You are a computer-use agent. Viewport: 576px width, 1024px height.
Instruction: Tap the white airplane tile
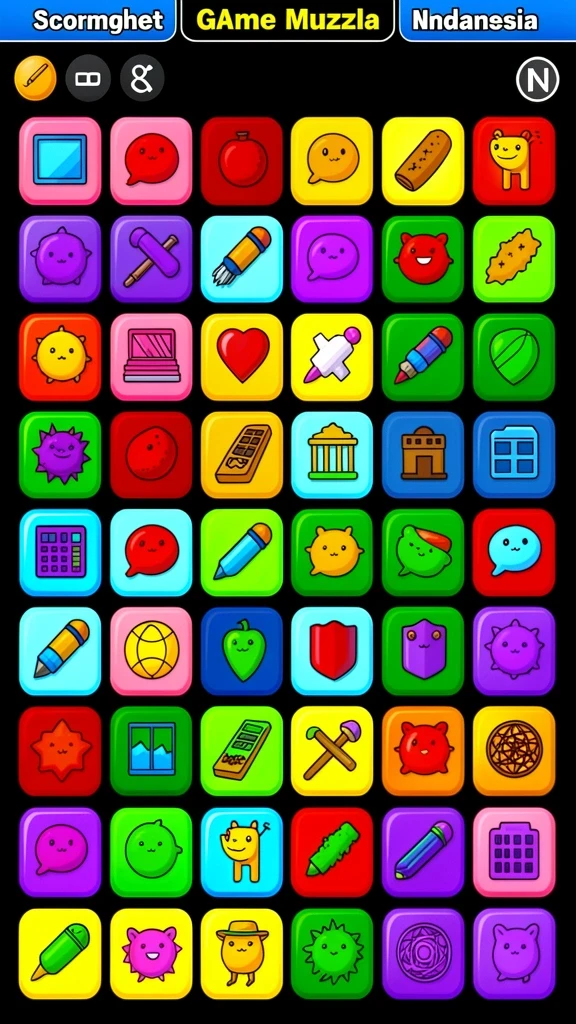point(332,357)
